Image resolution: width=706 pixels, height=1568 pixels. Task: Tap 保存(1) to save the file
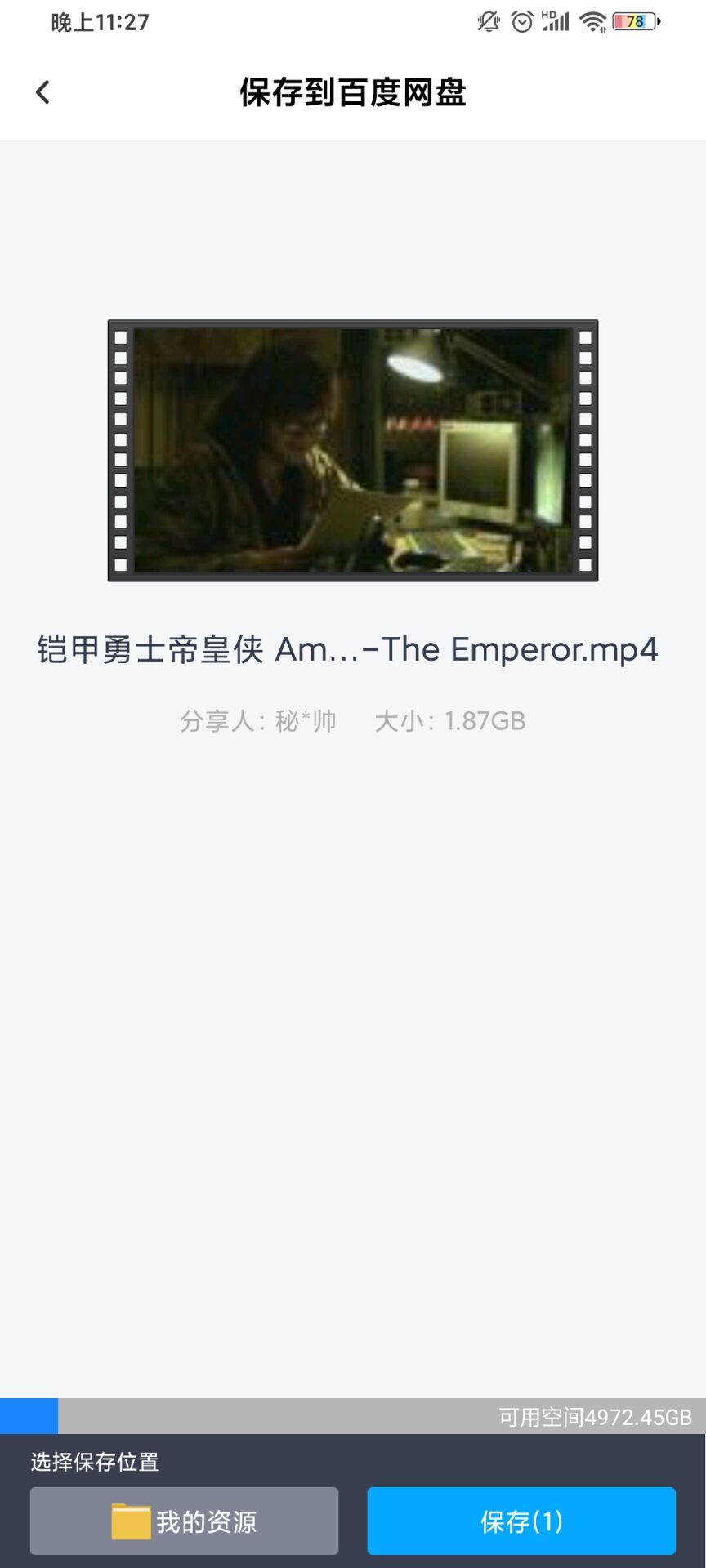pos(521,1521)
